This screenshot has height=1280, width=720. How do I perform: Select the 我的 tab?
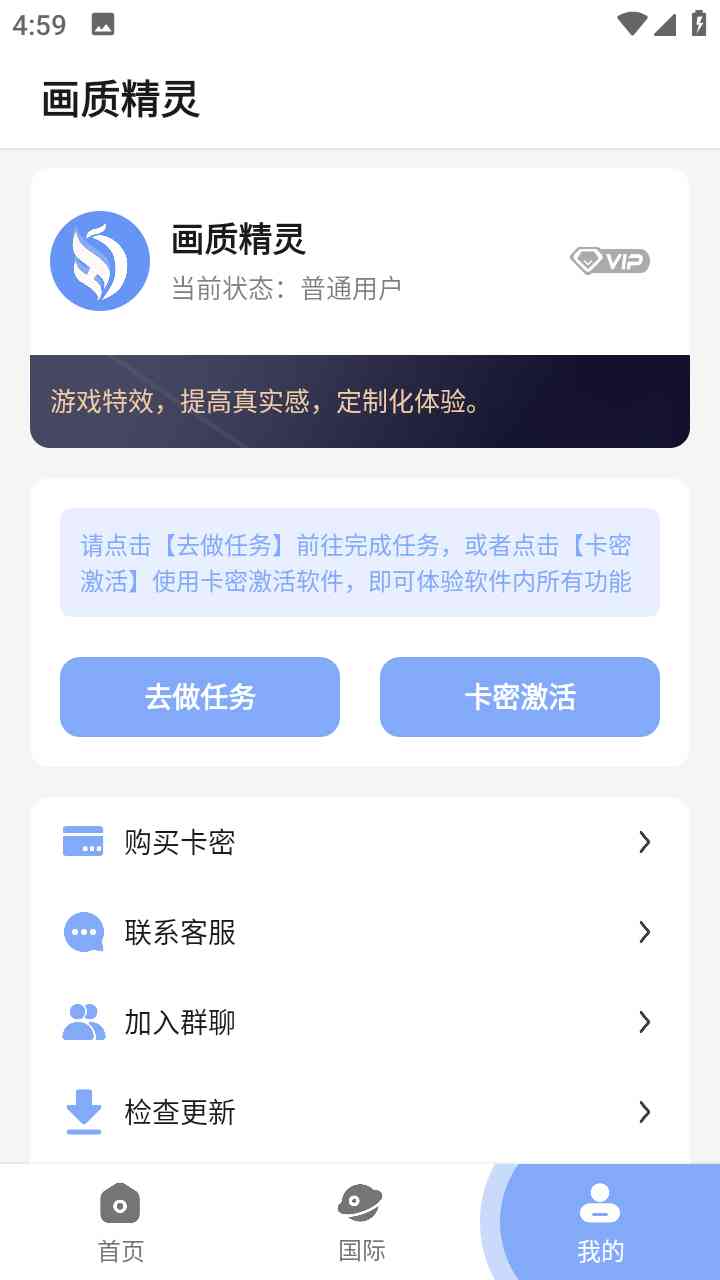(x=600, y=1222)
